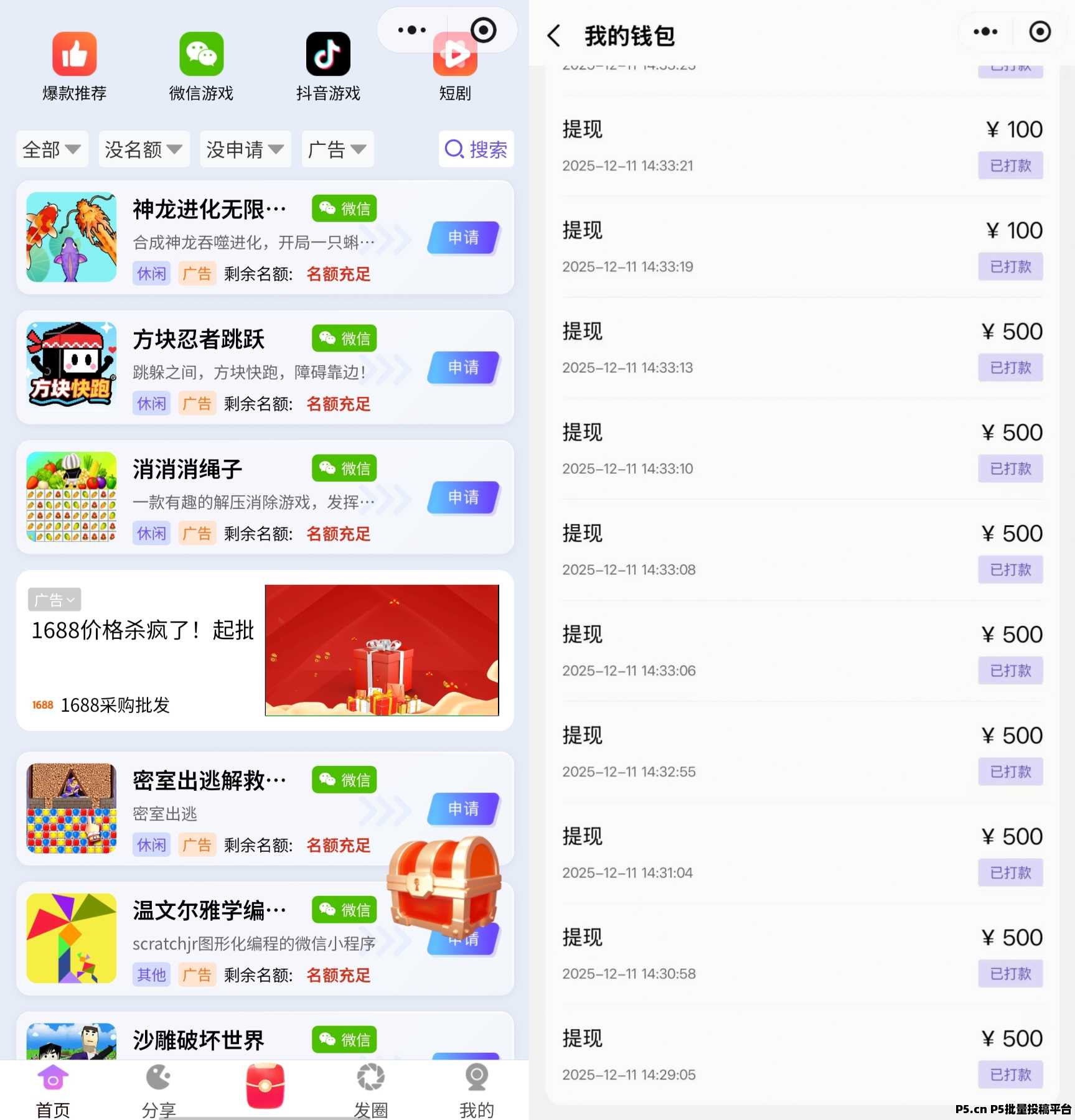Open the 抖音游戏 Douyin games icon

327,55
